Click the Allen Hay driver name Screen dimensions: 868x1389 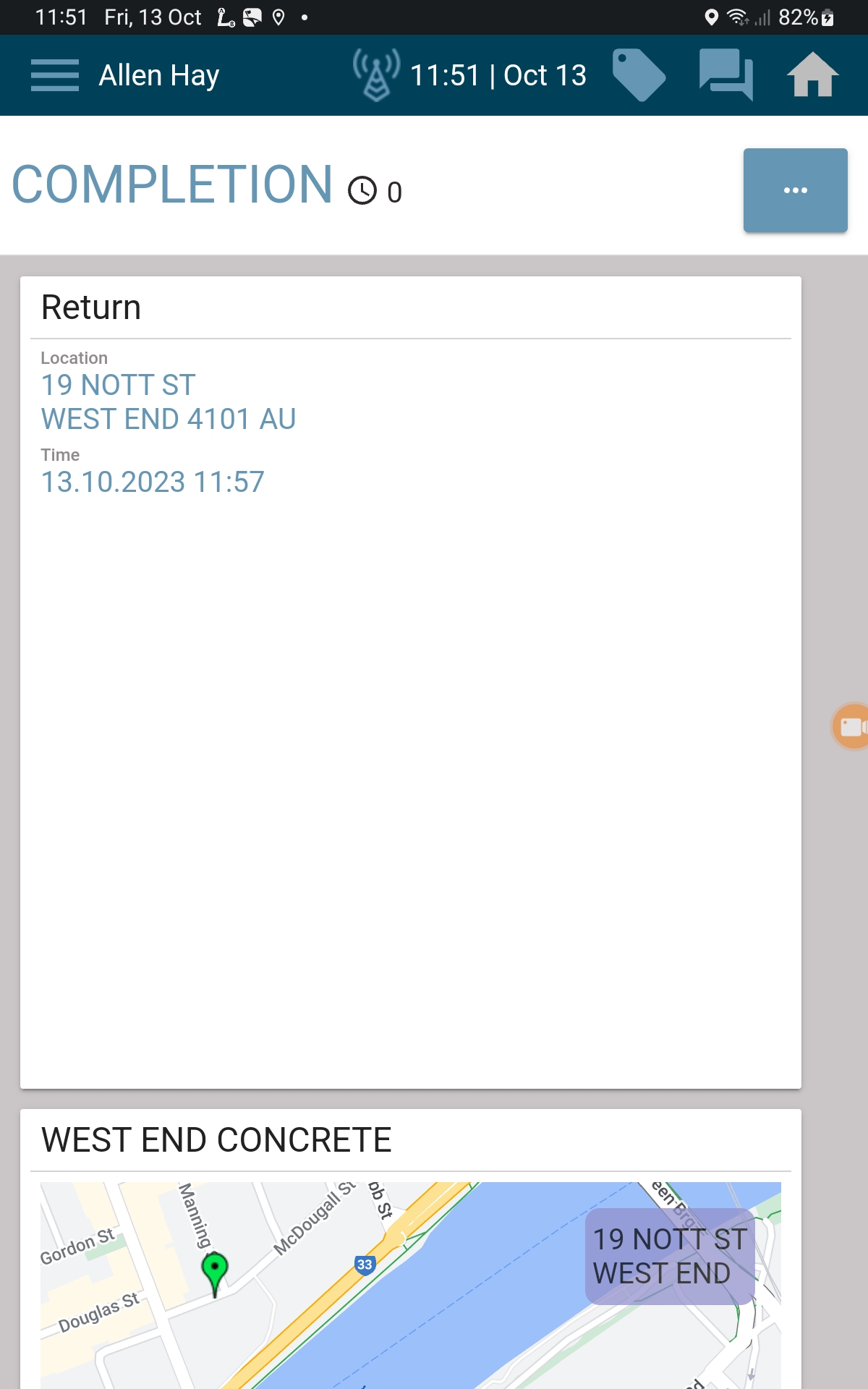(158, 75)
